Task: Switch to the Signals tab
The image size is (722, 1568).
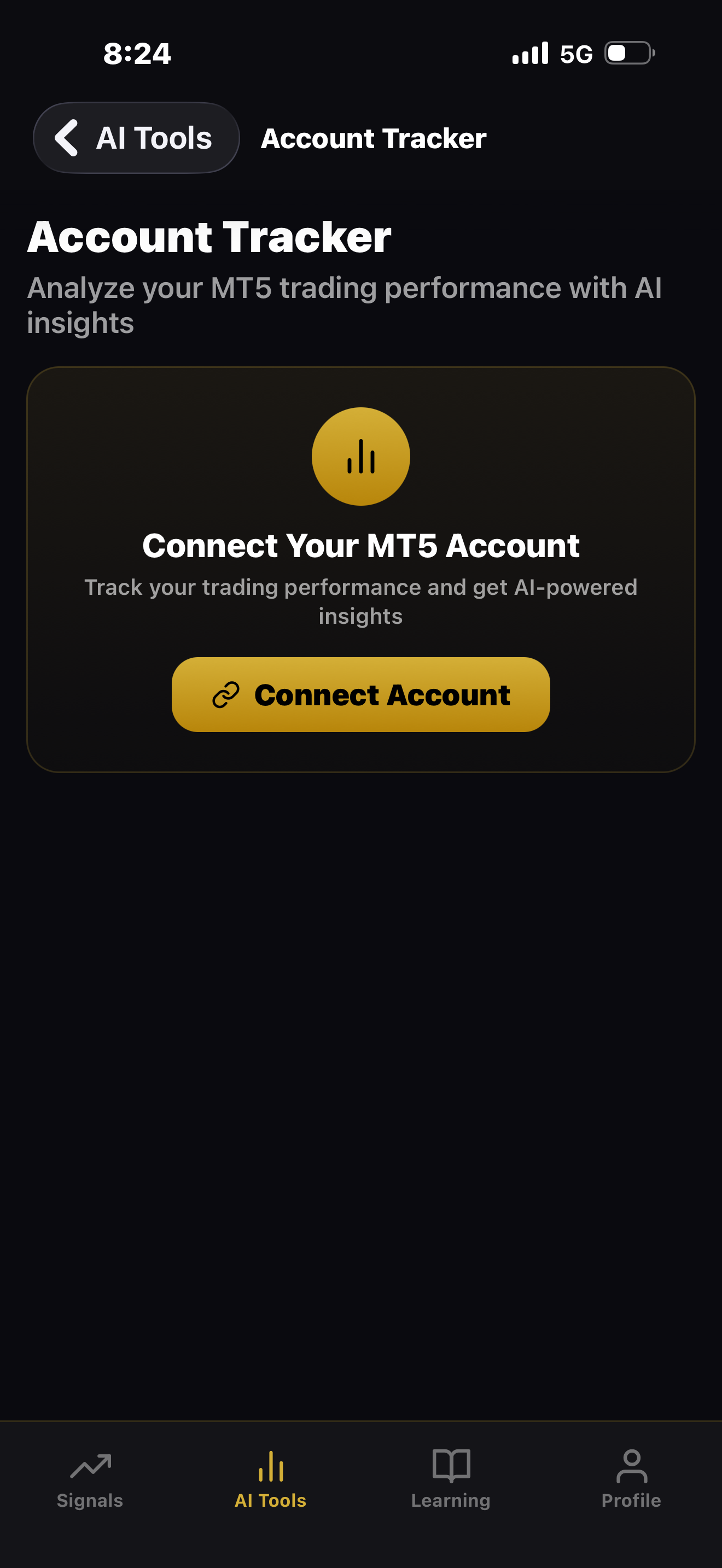Action: click(x=90, y=1485)
